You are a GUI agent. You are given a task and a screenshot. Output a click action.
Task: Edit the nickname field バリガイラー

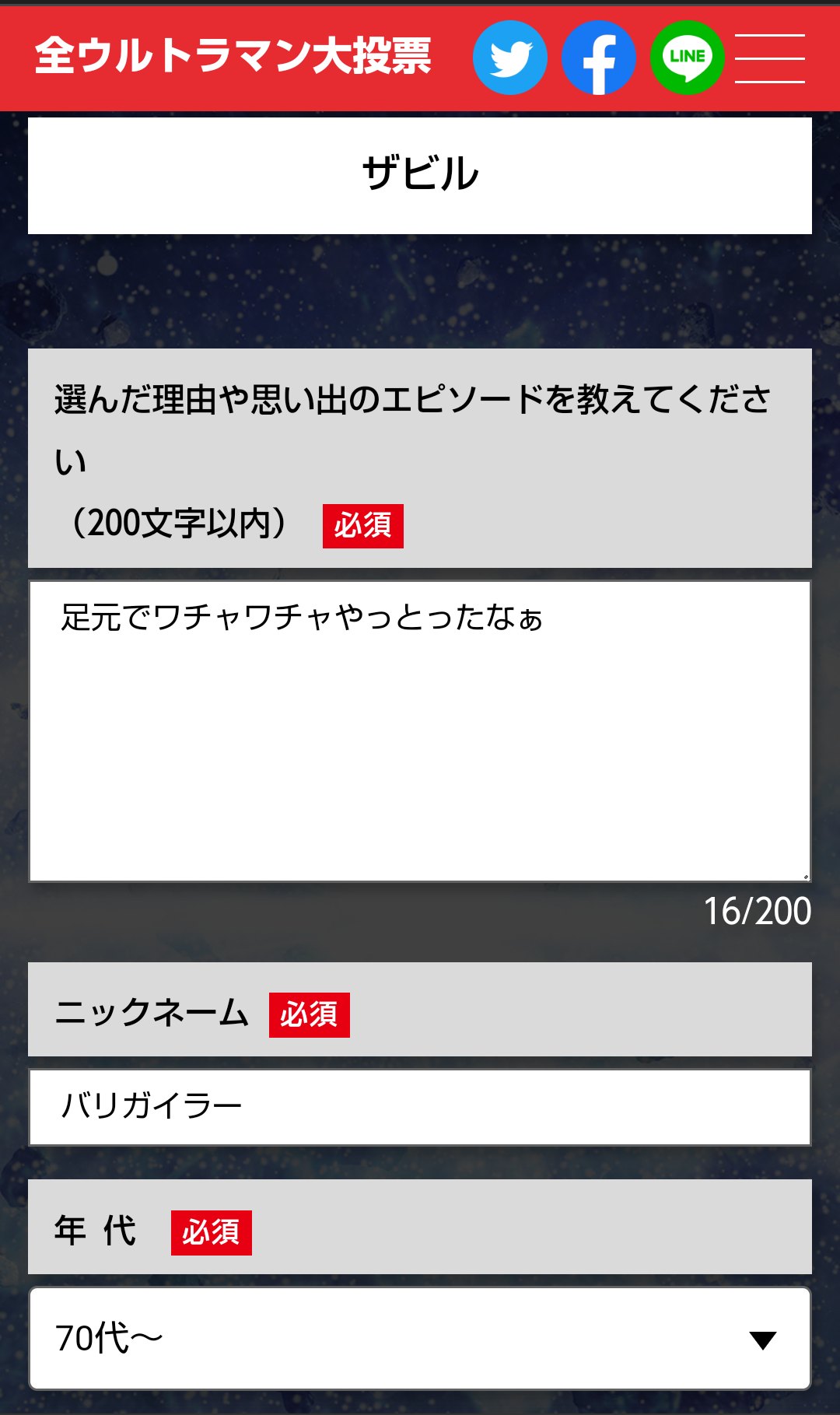(x=420, y=1106)
